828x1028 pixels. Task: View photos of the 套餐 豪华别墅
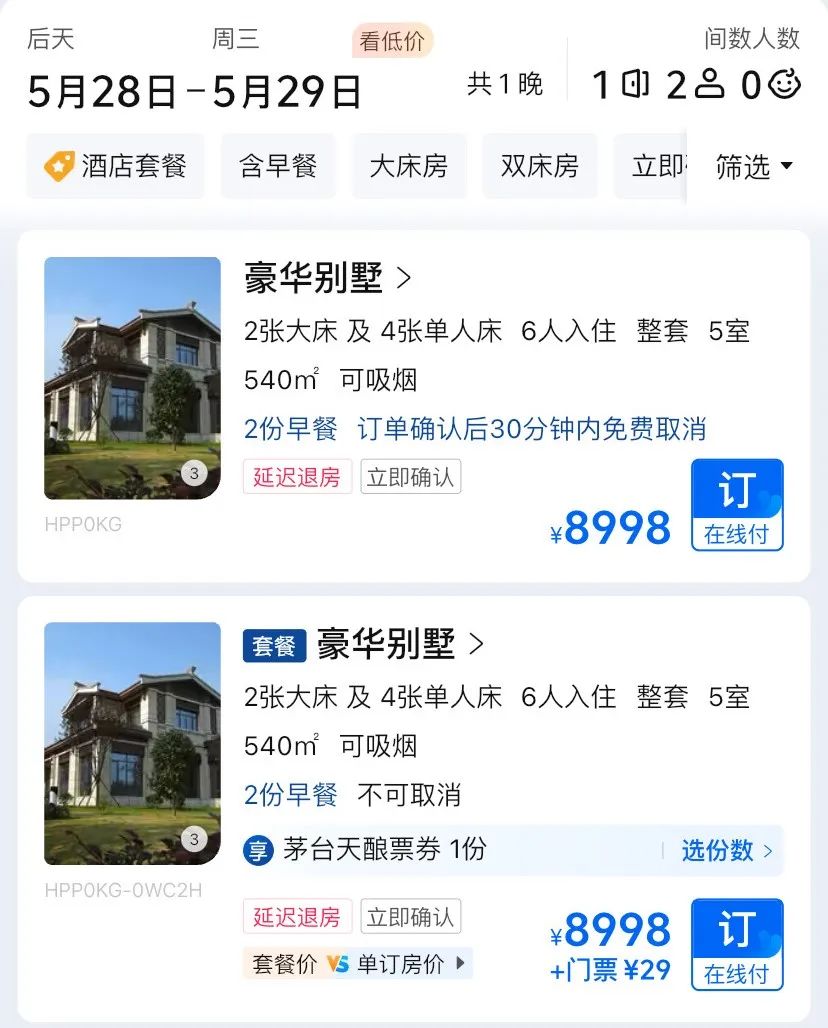132,743
